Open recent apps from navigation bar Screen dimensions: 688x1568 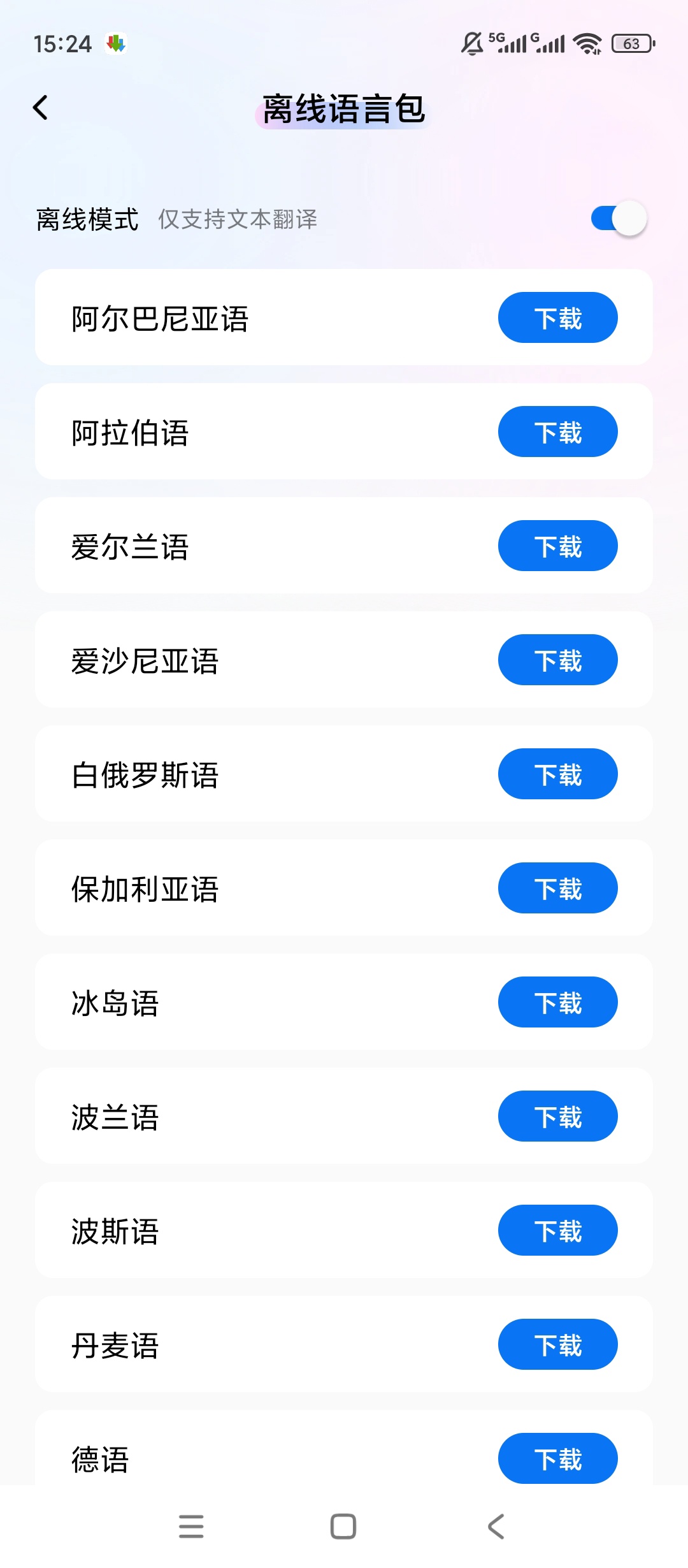point(191,1527)
